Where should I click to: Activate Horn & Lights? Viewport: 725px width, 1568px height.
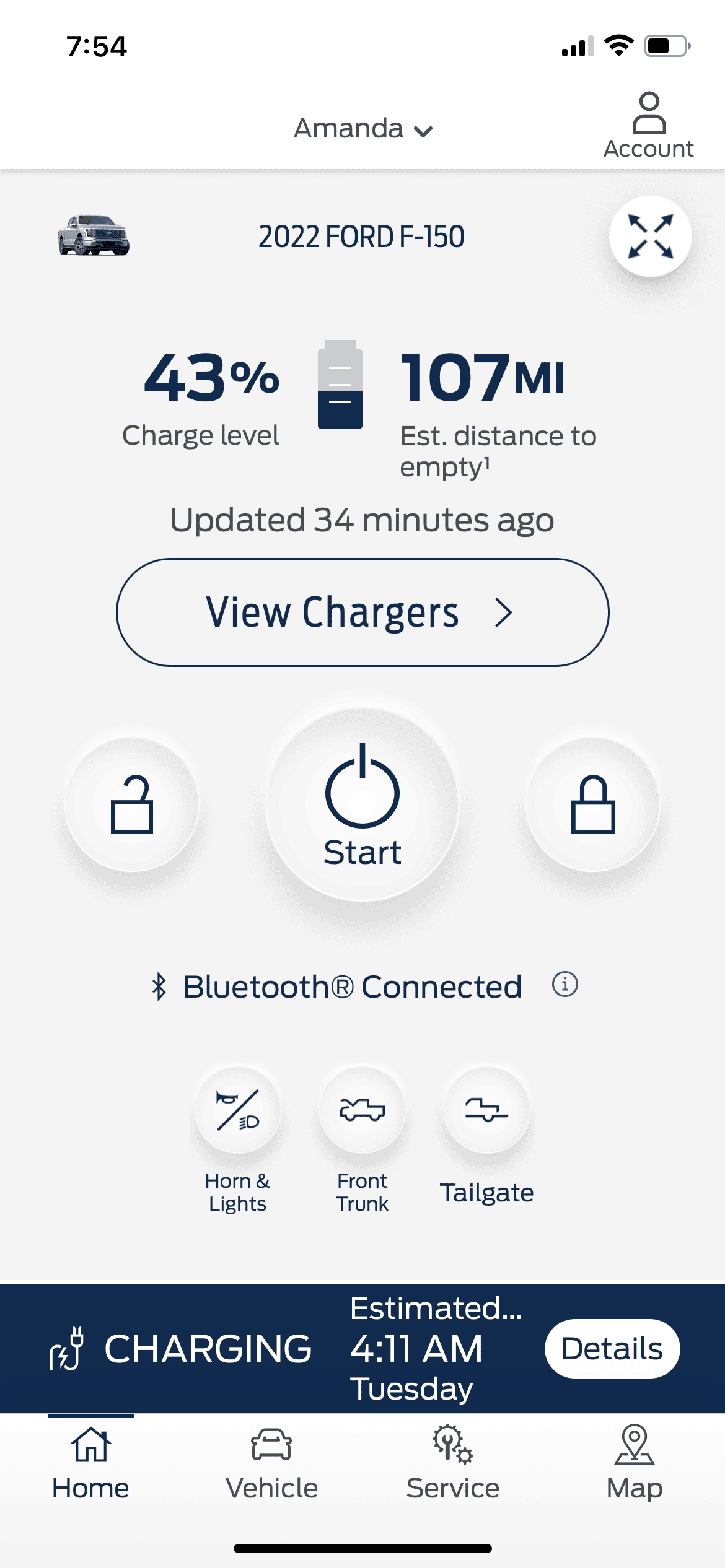point(238,1110)
